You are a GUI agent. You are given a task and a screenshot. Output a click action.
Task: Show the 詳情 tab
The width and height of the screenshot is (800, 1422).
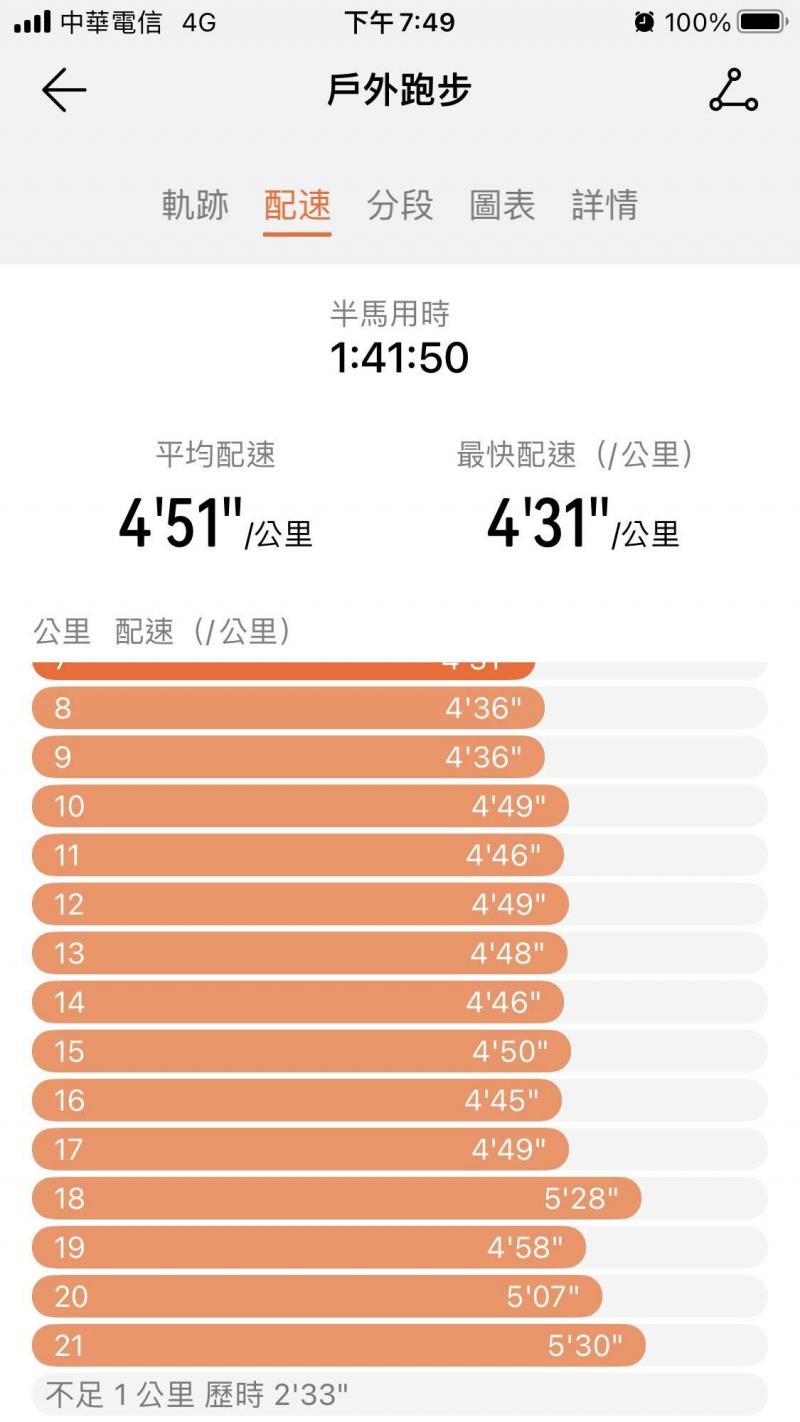(604, 205)
